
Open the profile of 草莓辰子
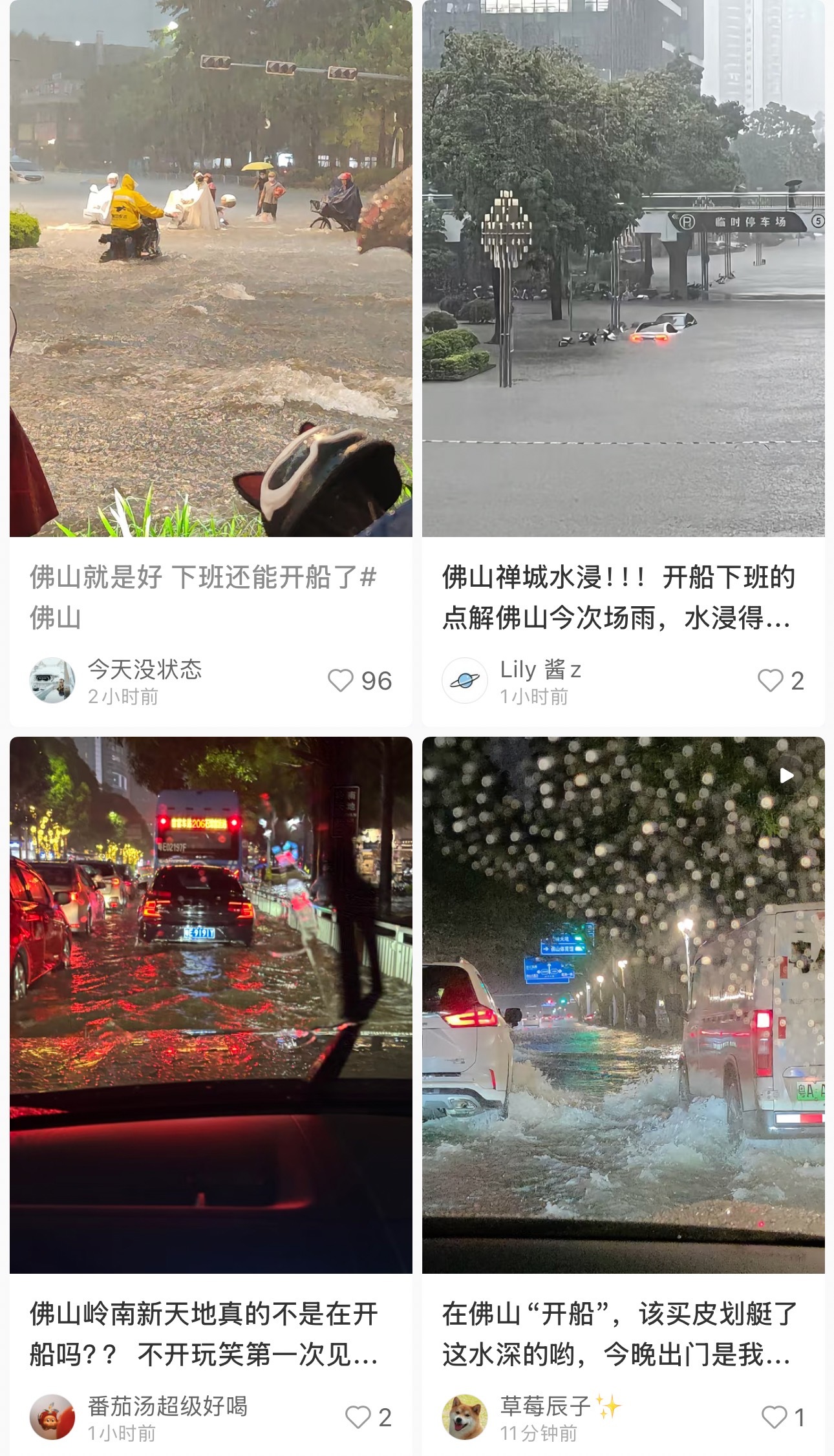(x=465, y=1417)
